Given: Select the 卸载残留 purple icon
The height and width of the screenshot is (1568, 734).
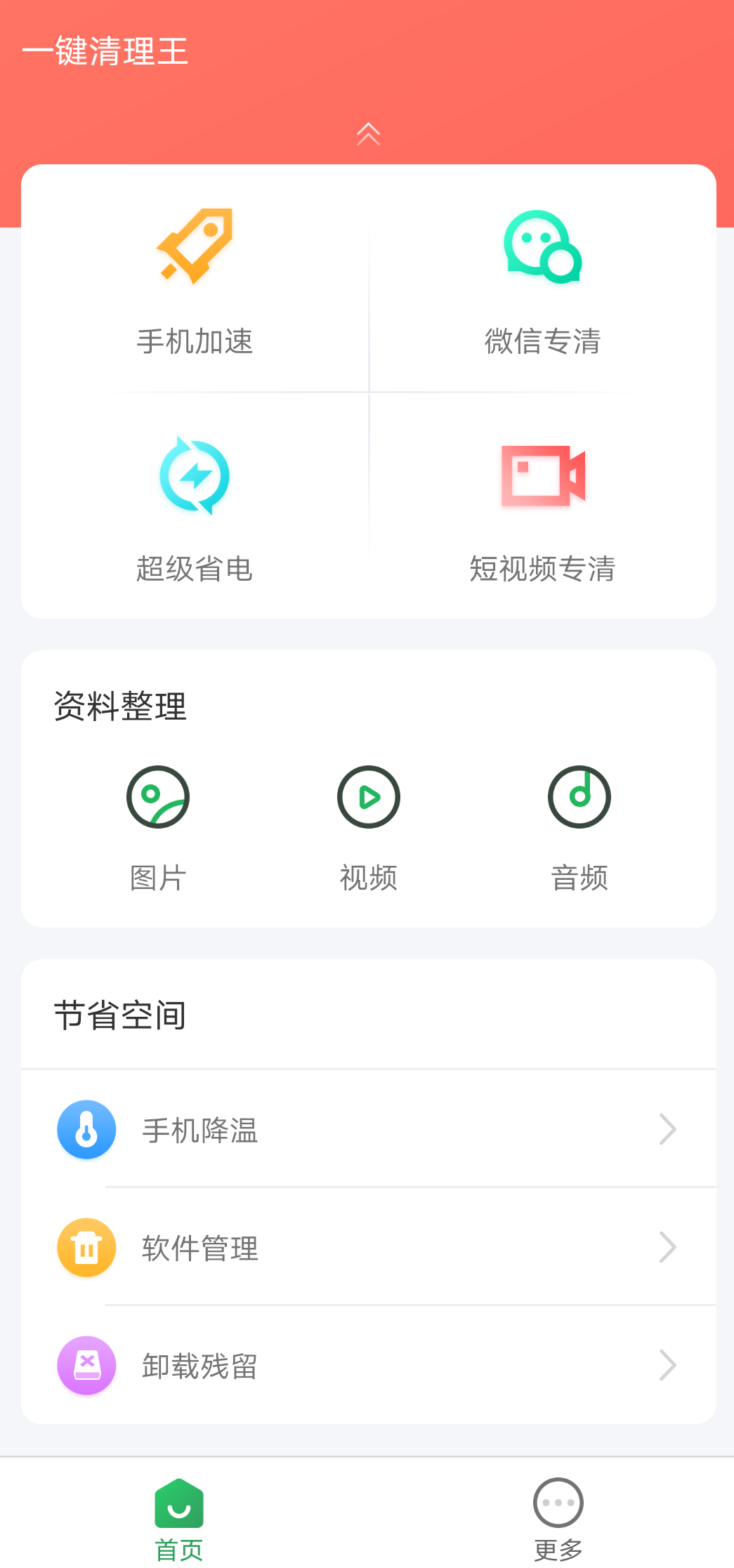Looking at the screenshot, I should [x=86, y=1365].
